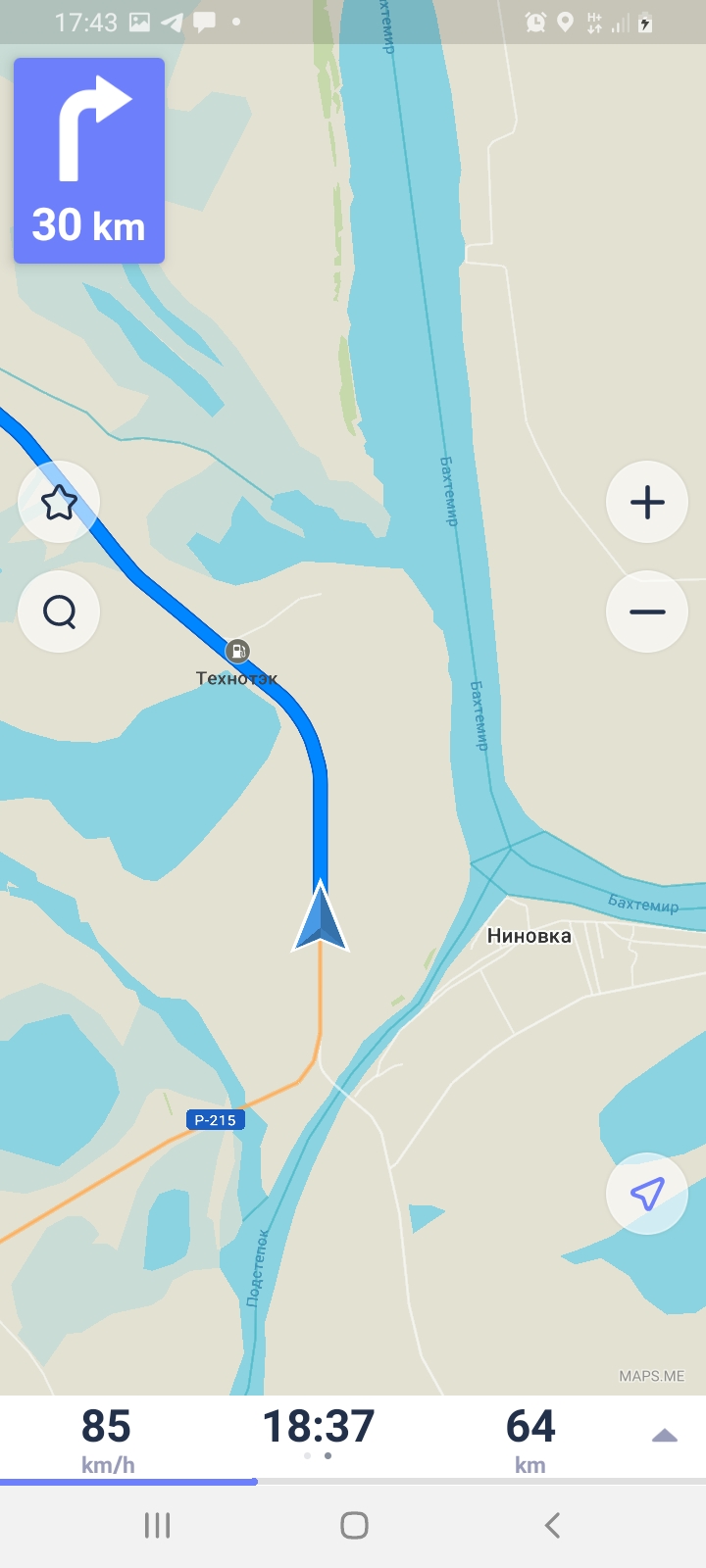706x1568 pixels.
Task: Zoom in on the map
Action: 646,503
